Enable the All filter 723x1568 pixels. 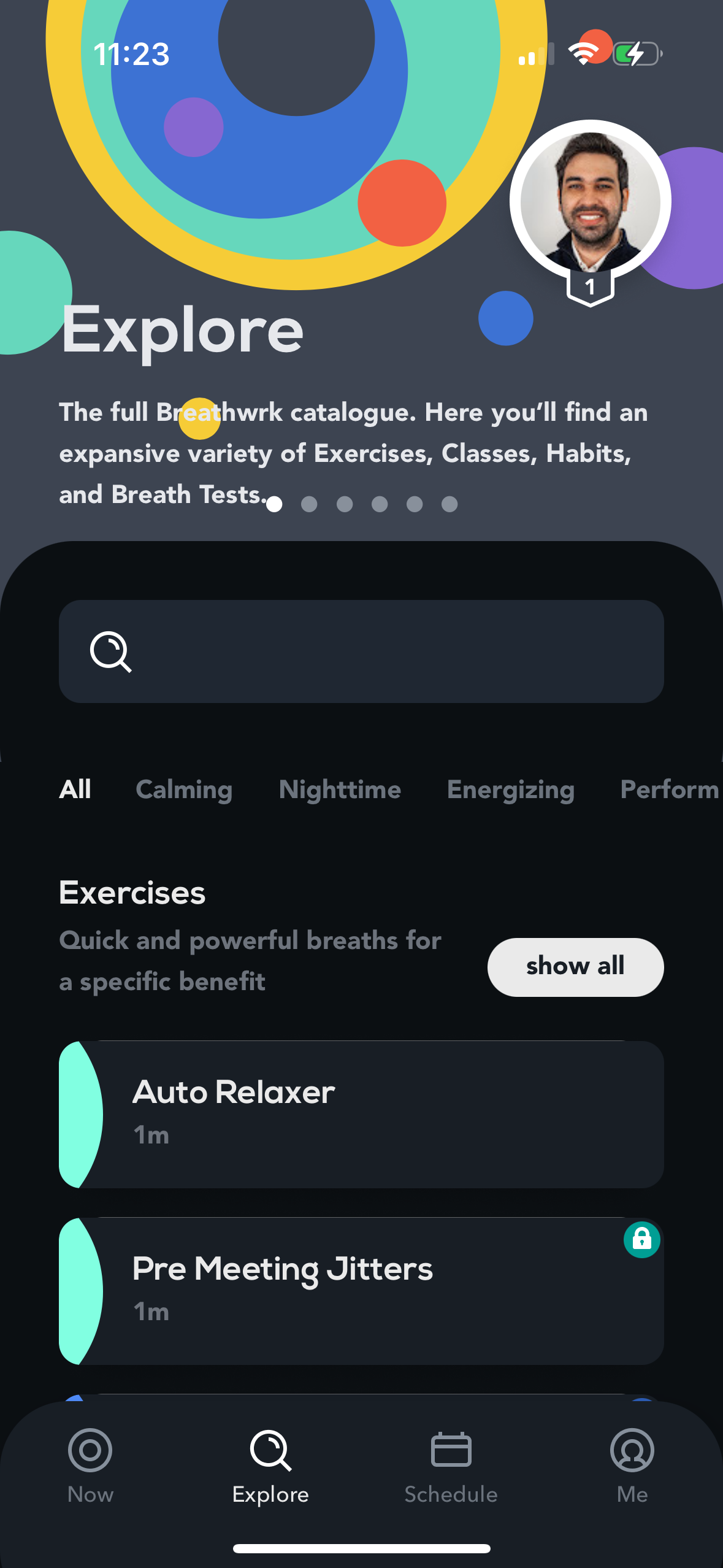tap(75, 790)
